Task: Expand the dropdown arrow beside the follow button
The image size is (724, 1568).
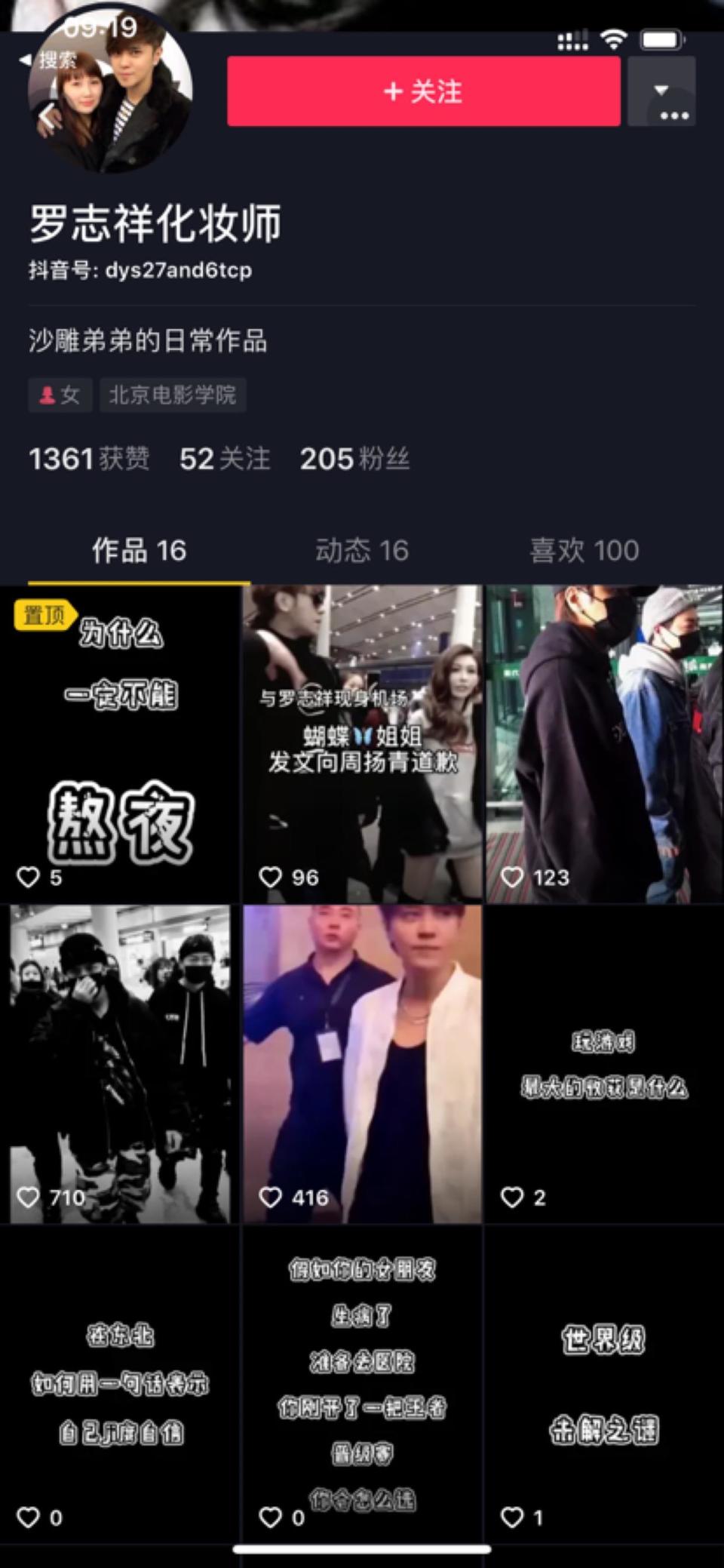Action: 661,89
